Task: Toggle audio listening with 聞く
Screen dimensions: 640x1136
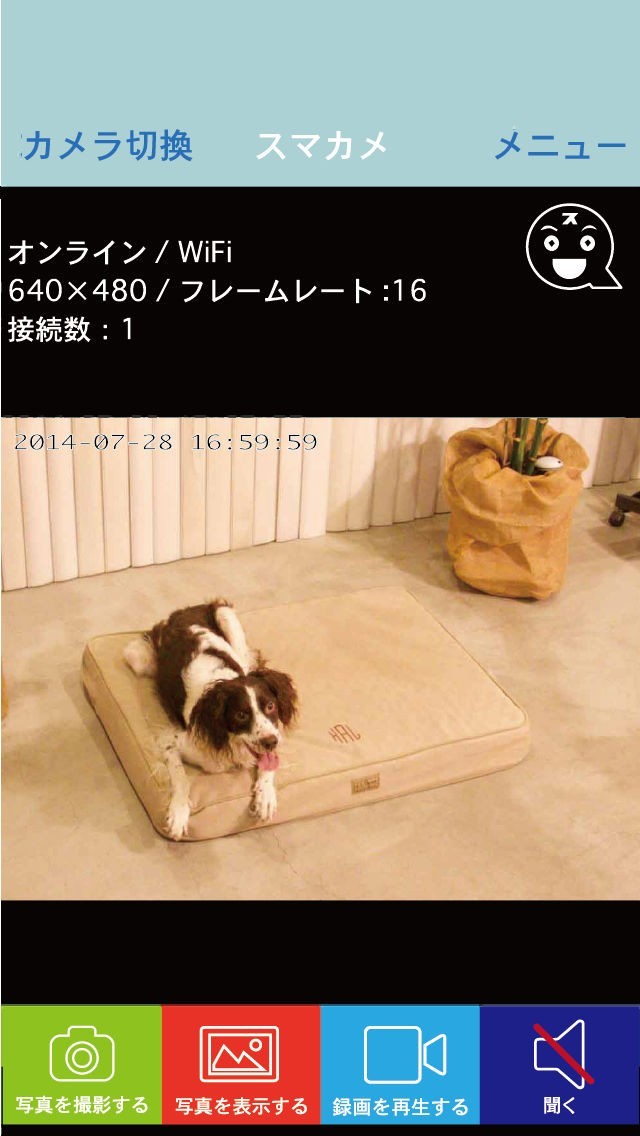Action: (560, 1066)
